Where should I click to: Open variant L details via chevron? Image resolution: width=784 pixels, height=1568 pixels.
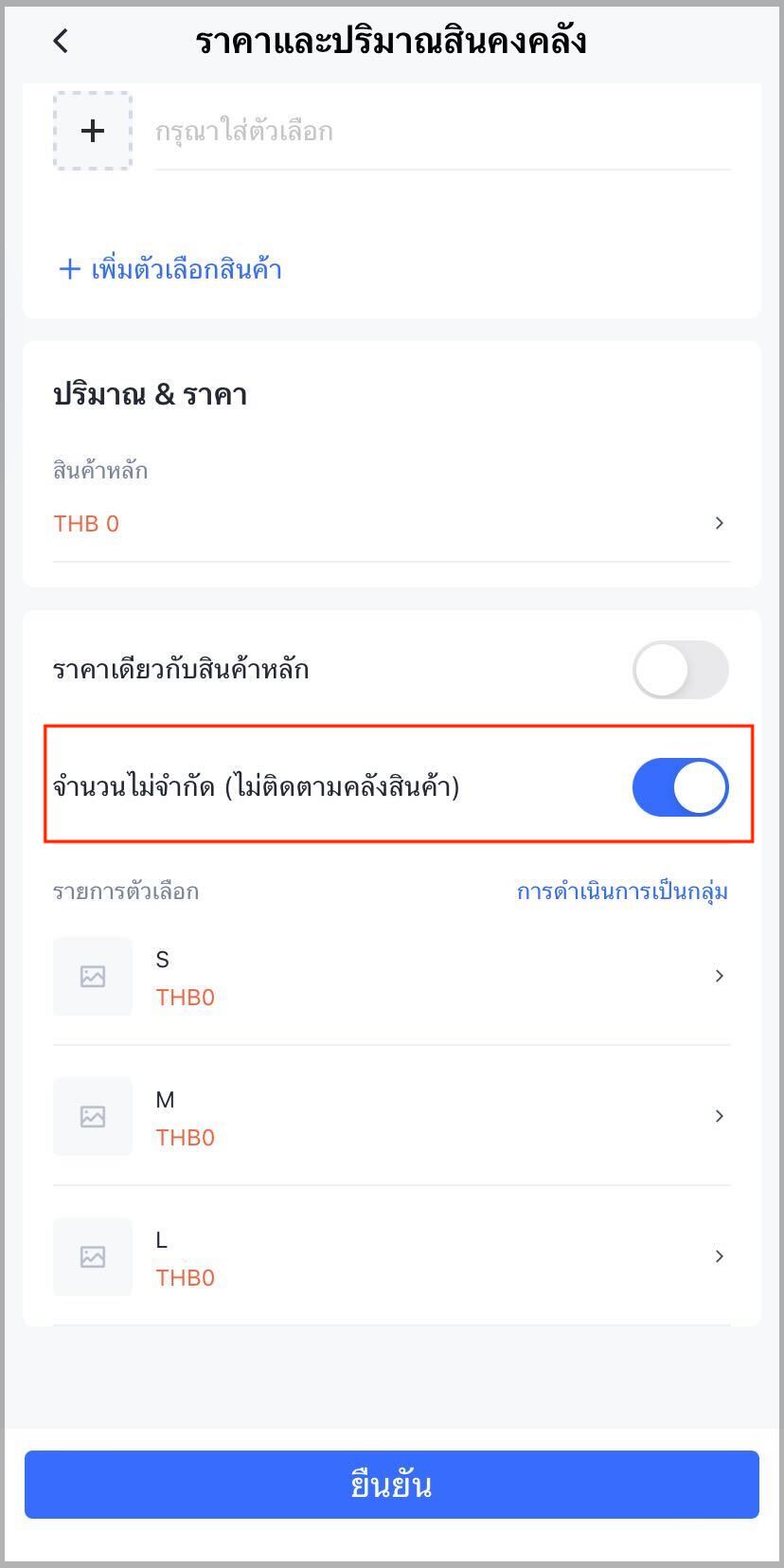[719, 1256]
